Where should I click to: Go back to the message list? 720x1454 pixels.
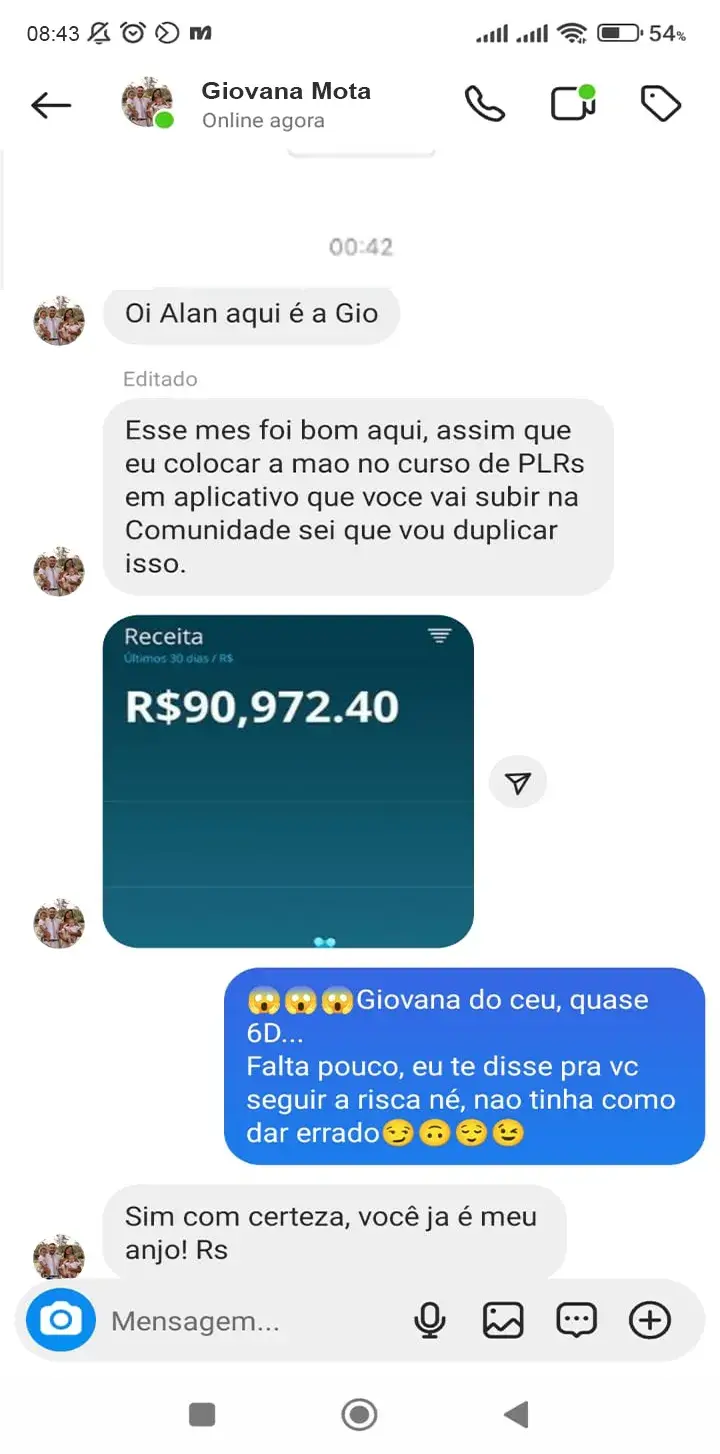point(51,105)
